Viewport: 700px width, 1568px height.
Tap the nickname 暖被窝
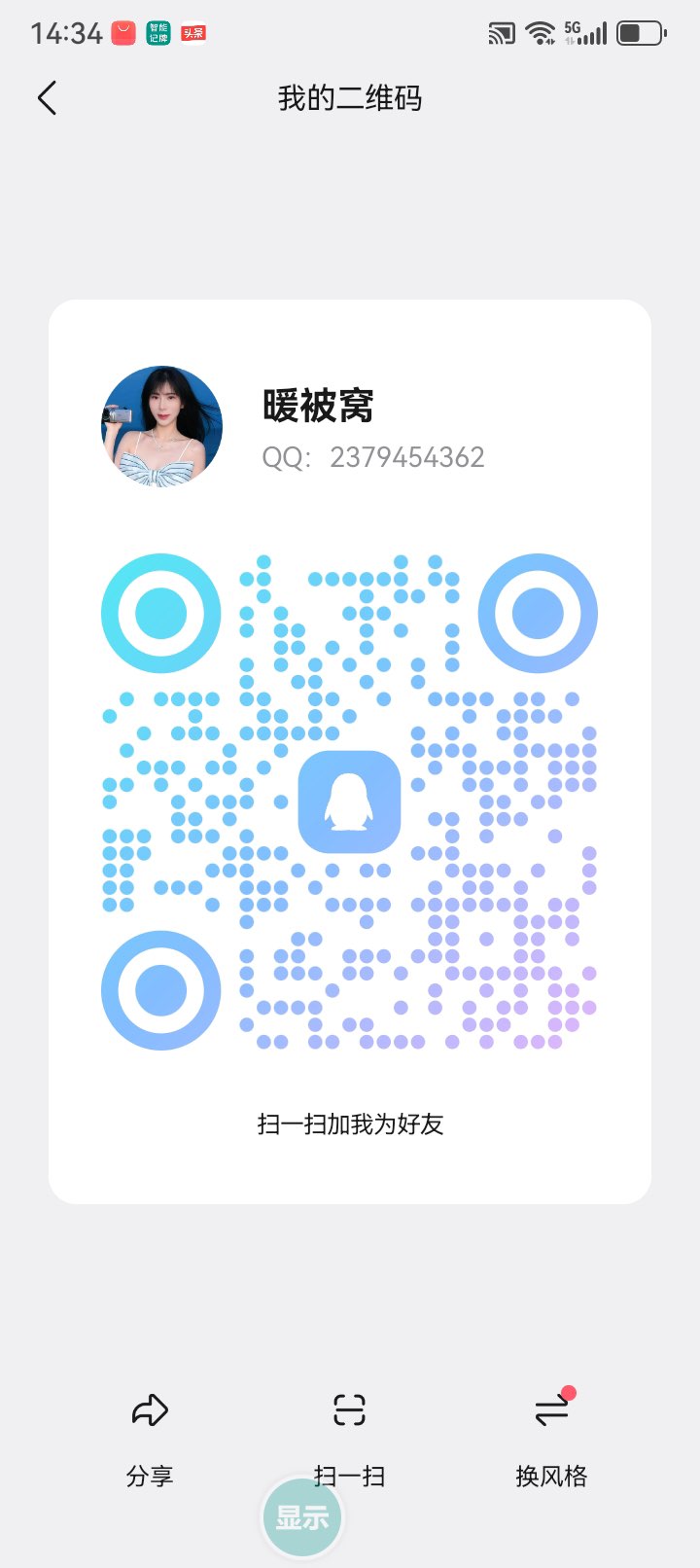[x=321, y=406]
